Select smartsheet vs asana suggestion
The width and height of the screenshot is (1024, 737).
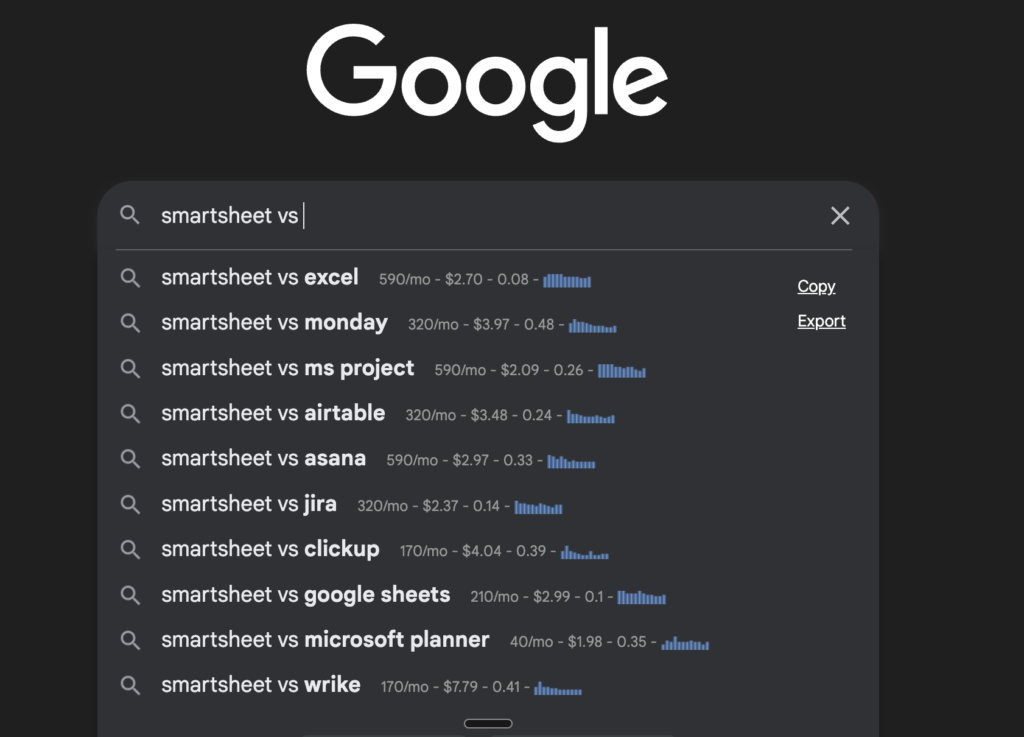[263, 459]
